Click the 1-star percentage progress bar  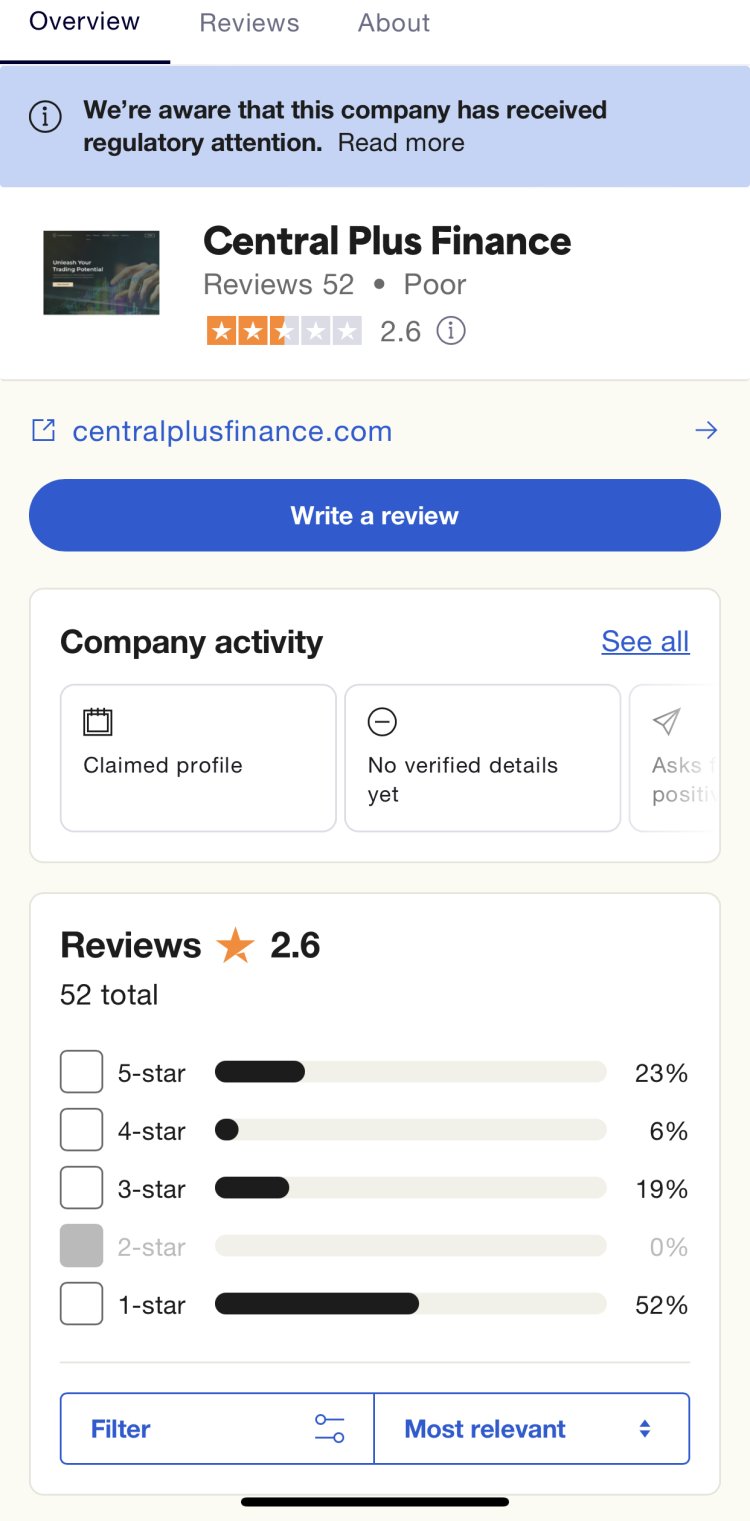(x=410, y=1303)
